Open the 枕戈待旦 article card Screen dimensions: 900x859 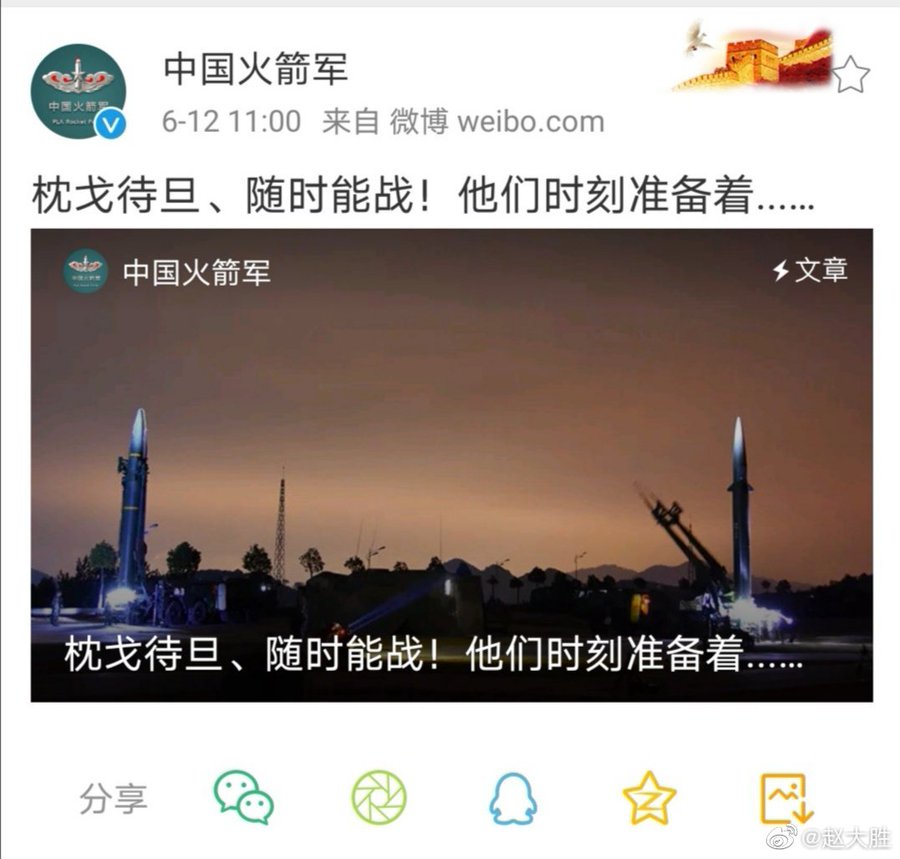pyautogui.click(x=451, y=465)
